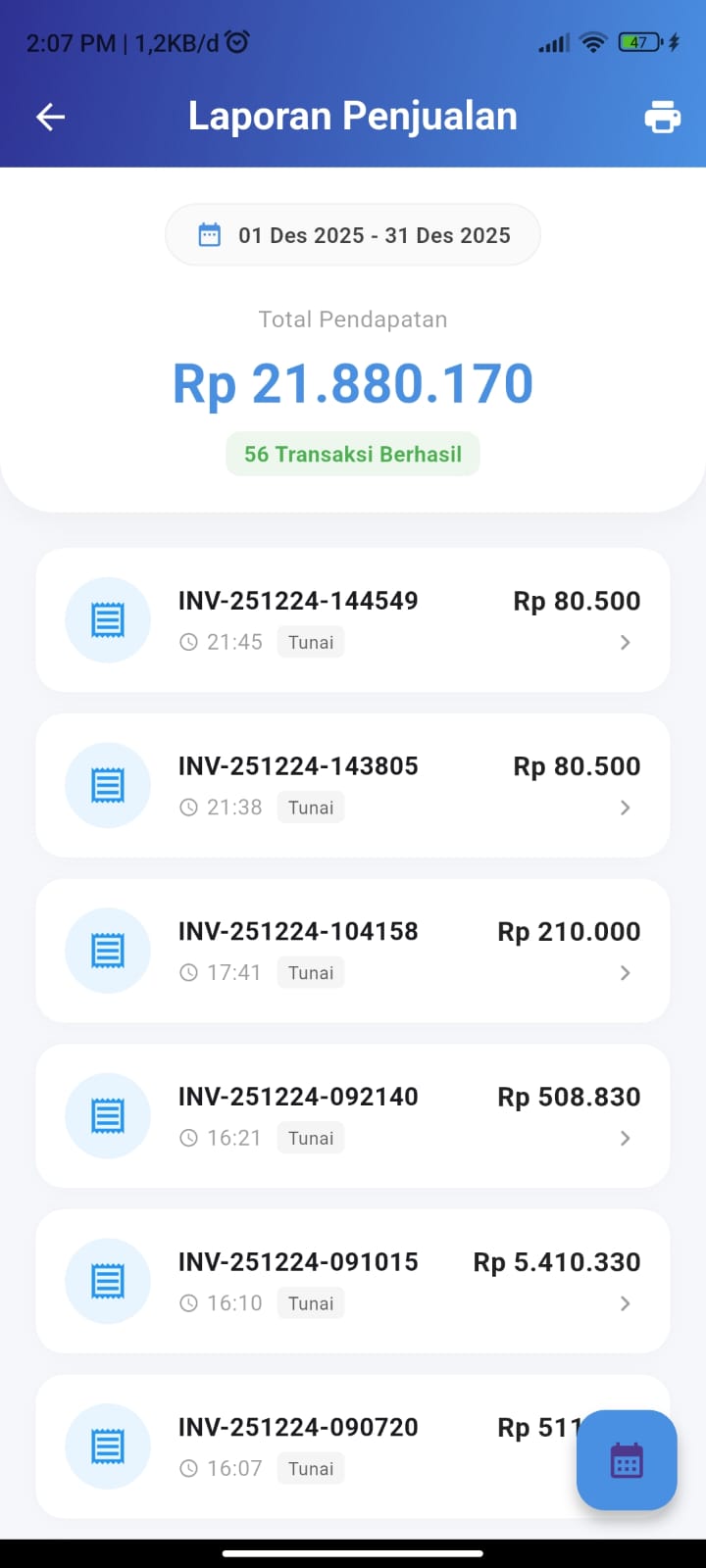The width and height of the screenshot is (706, 1568).
Task: Change the 01 Des 2025 - 31 Des 2025 date range
Action: 353,235
